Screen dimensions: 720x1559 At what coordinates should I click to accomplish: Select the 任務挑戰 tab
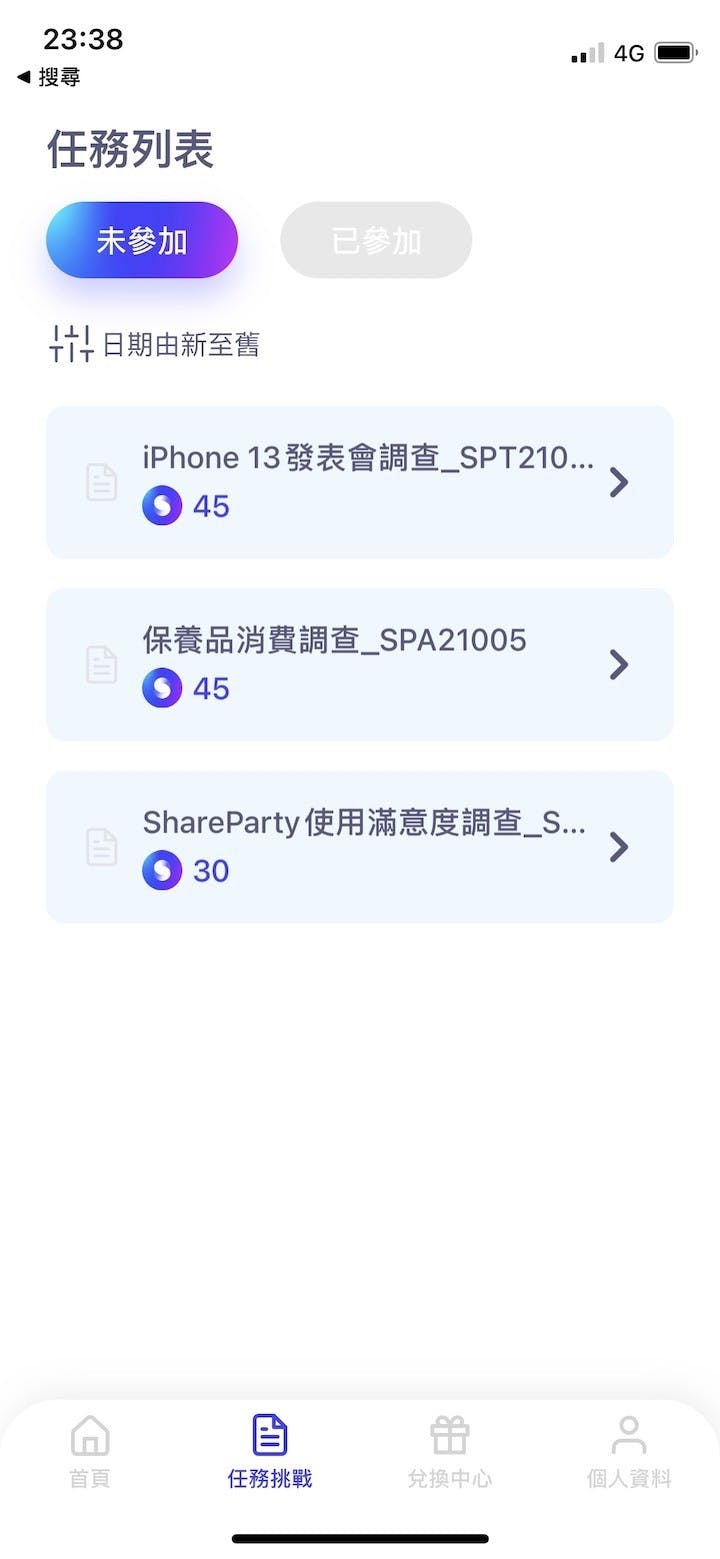pos(270,1451)
